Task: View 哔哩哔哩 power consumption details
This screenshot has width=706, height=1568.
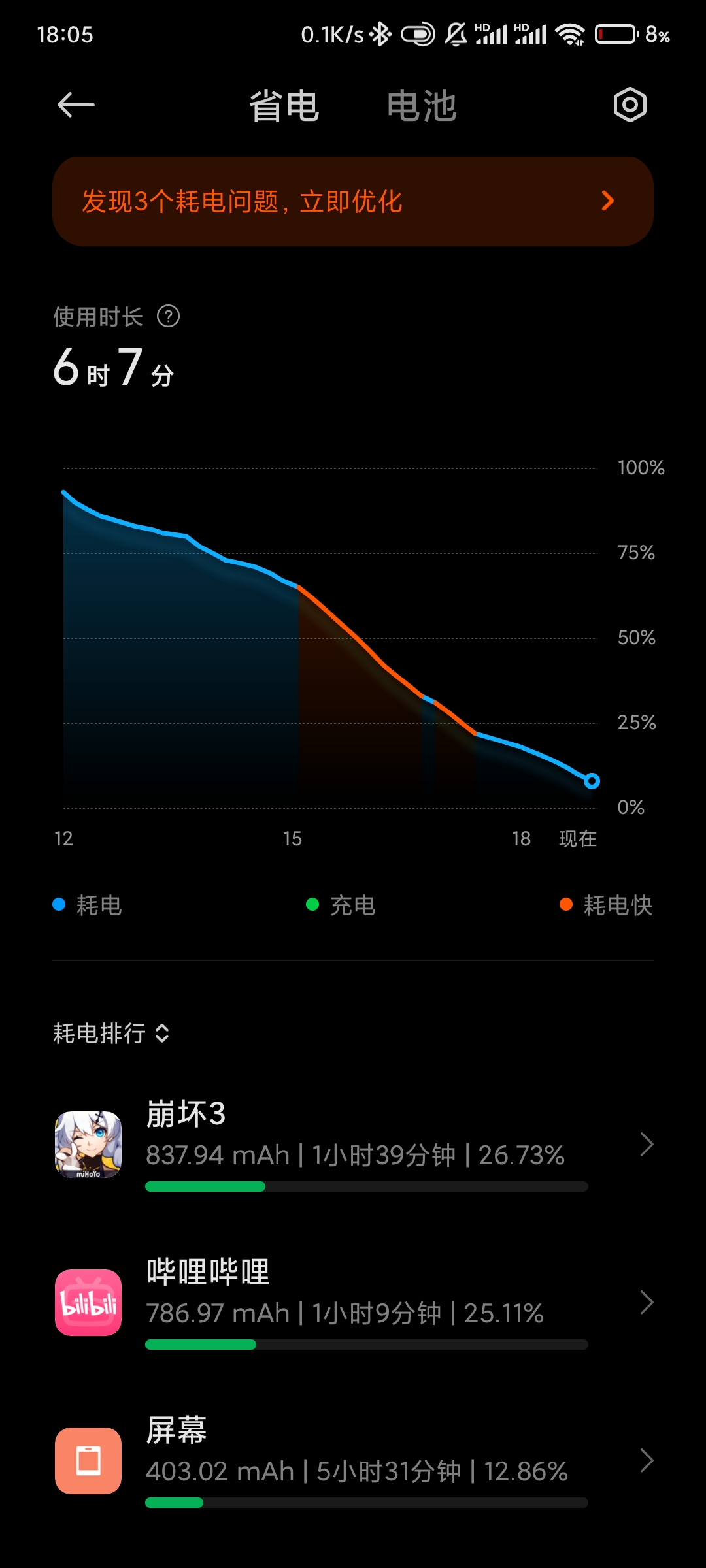Action: (x=353, y=1303)
